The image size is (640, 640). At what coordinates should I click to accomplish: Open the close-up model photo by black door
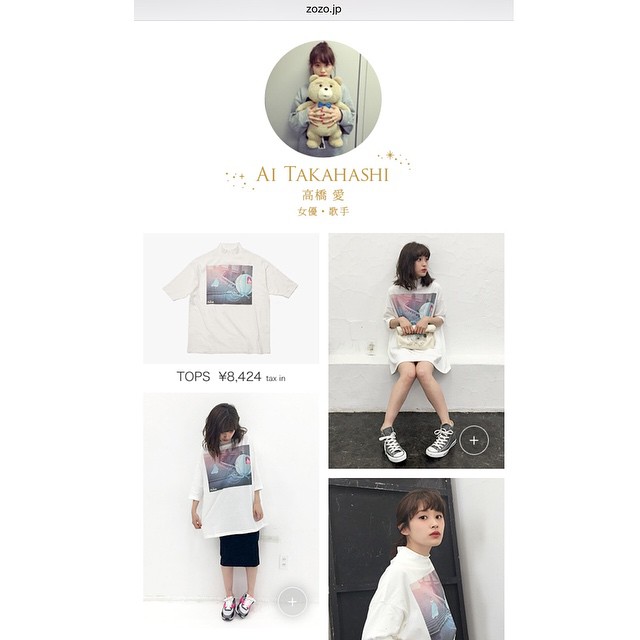[416, 560]
